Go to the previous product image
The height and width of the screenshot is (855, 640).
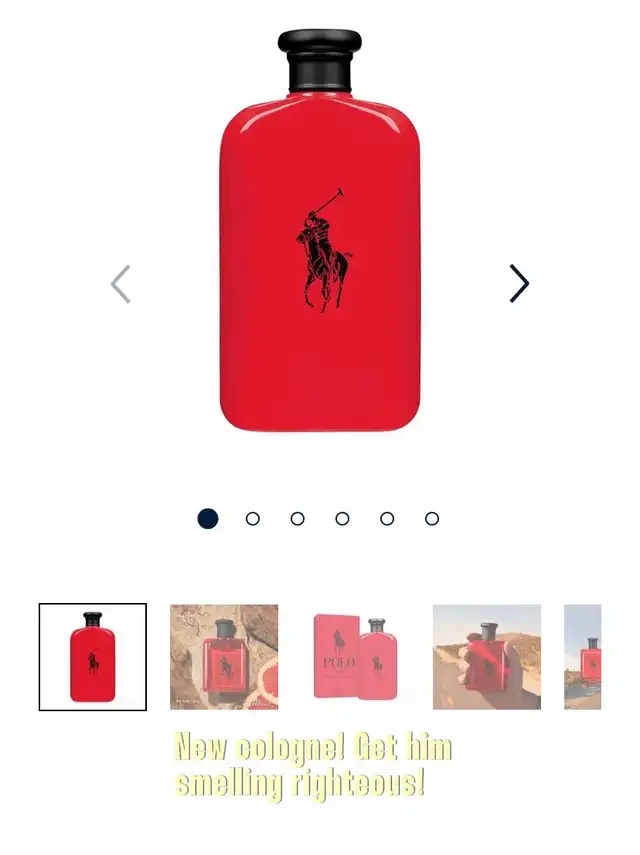coord(121,284)
